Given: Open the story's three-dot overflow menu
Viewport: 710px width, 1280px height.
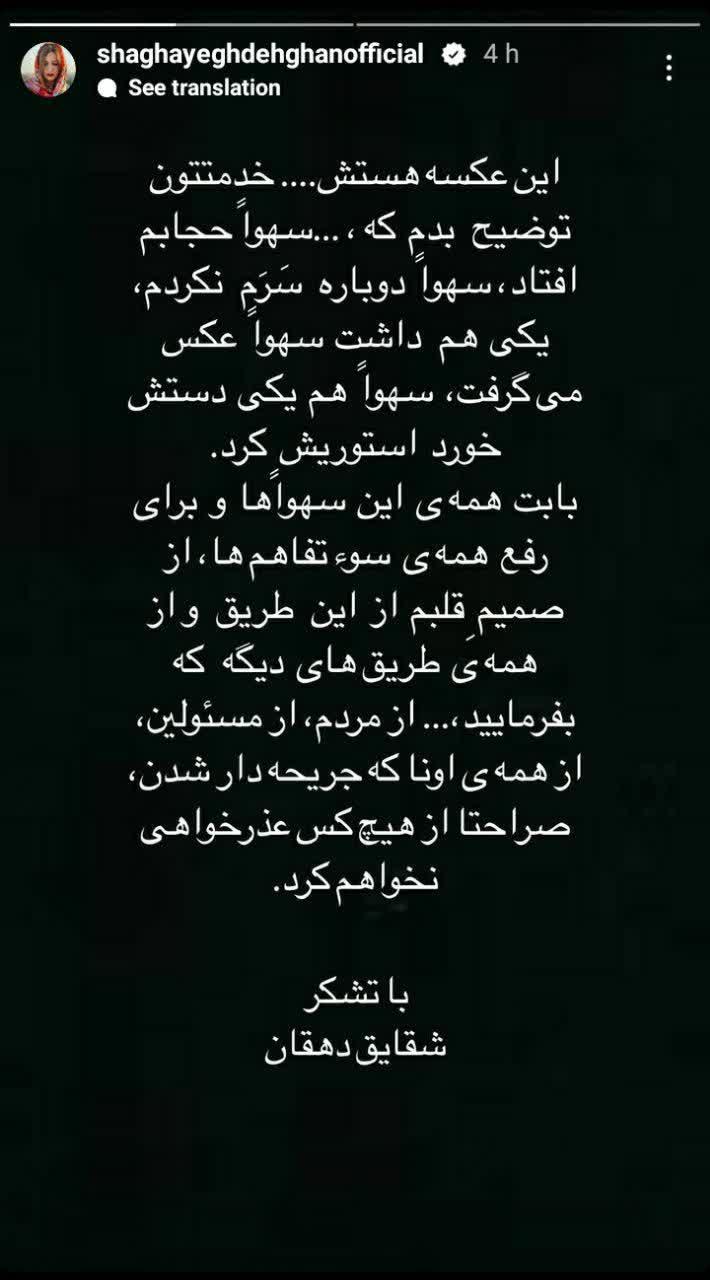Looking at the screenshot, I should (669, 68).
